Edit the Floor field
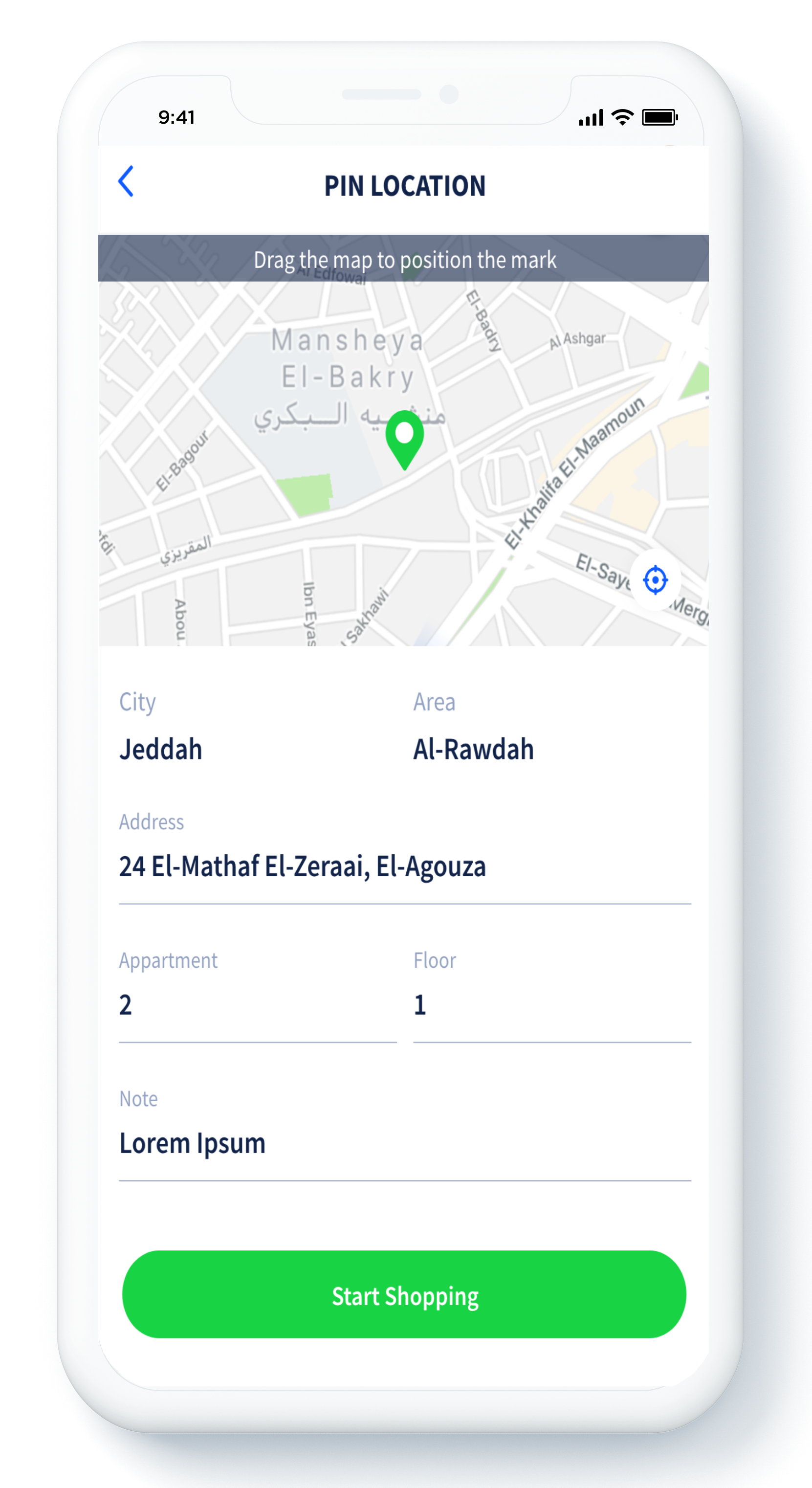Image resolution: width=812 pixels, height=1488 pixels. click(x=551, y=1005)
